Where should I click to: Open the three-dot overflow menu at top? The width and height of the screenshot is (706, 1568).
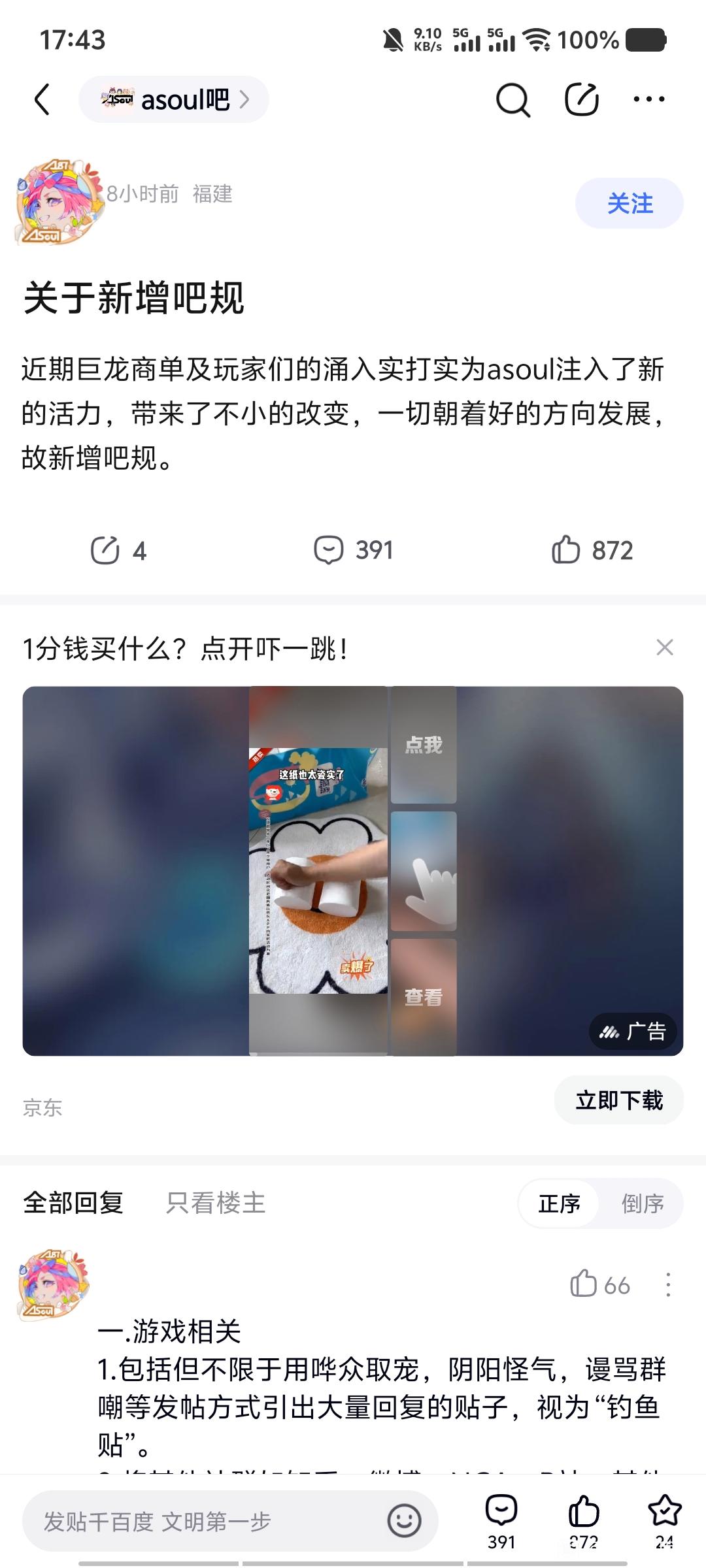pyautogui.click(x=649, y=99)
